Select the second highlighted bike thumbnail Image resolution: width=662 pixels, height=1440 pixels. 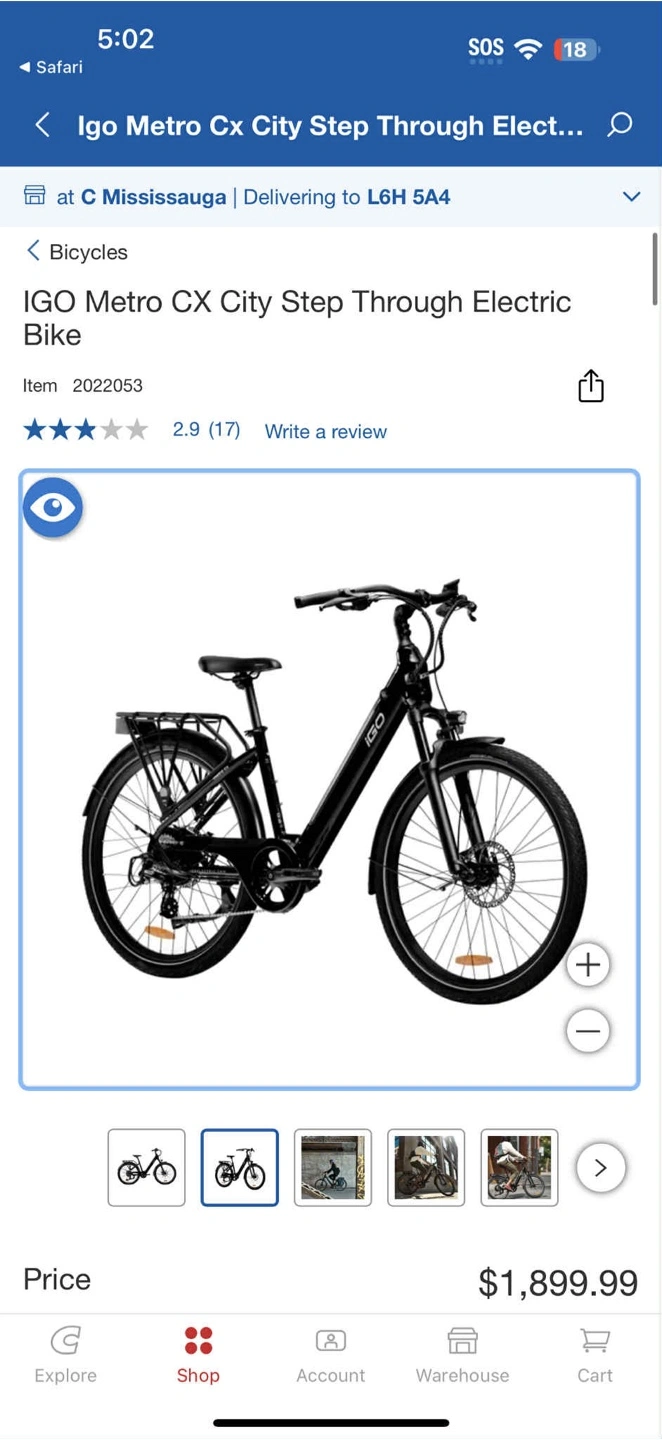click(240, 1167)
